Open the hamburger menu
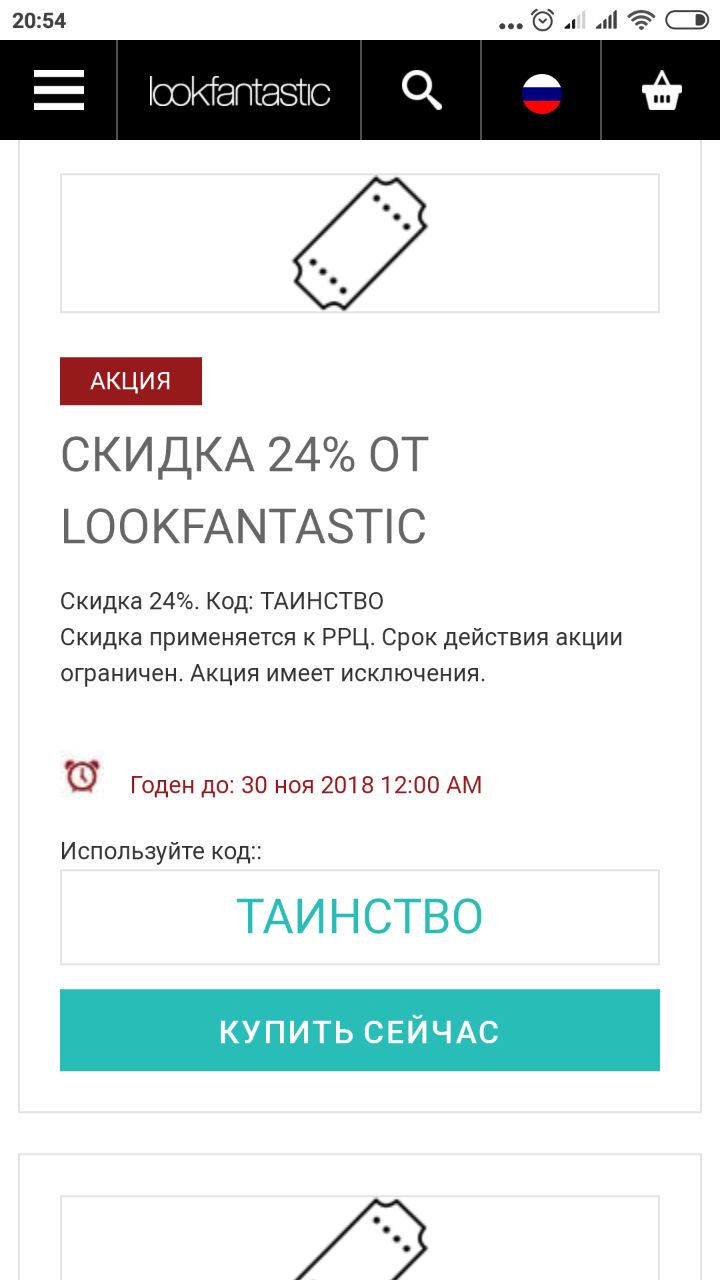 (x=58, y=91)
